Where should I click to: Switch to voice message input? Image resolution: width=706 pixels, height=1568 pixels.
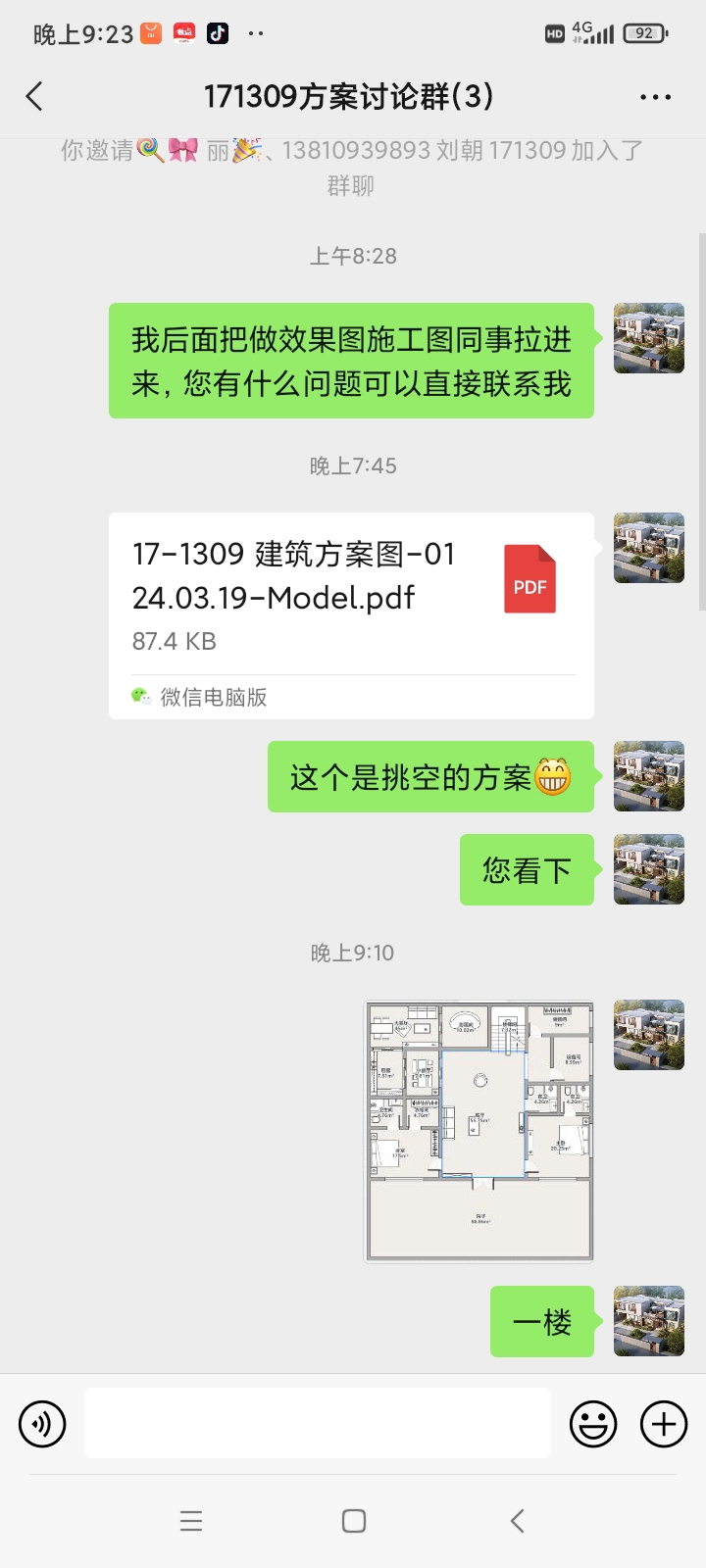point(42,1423)
